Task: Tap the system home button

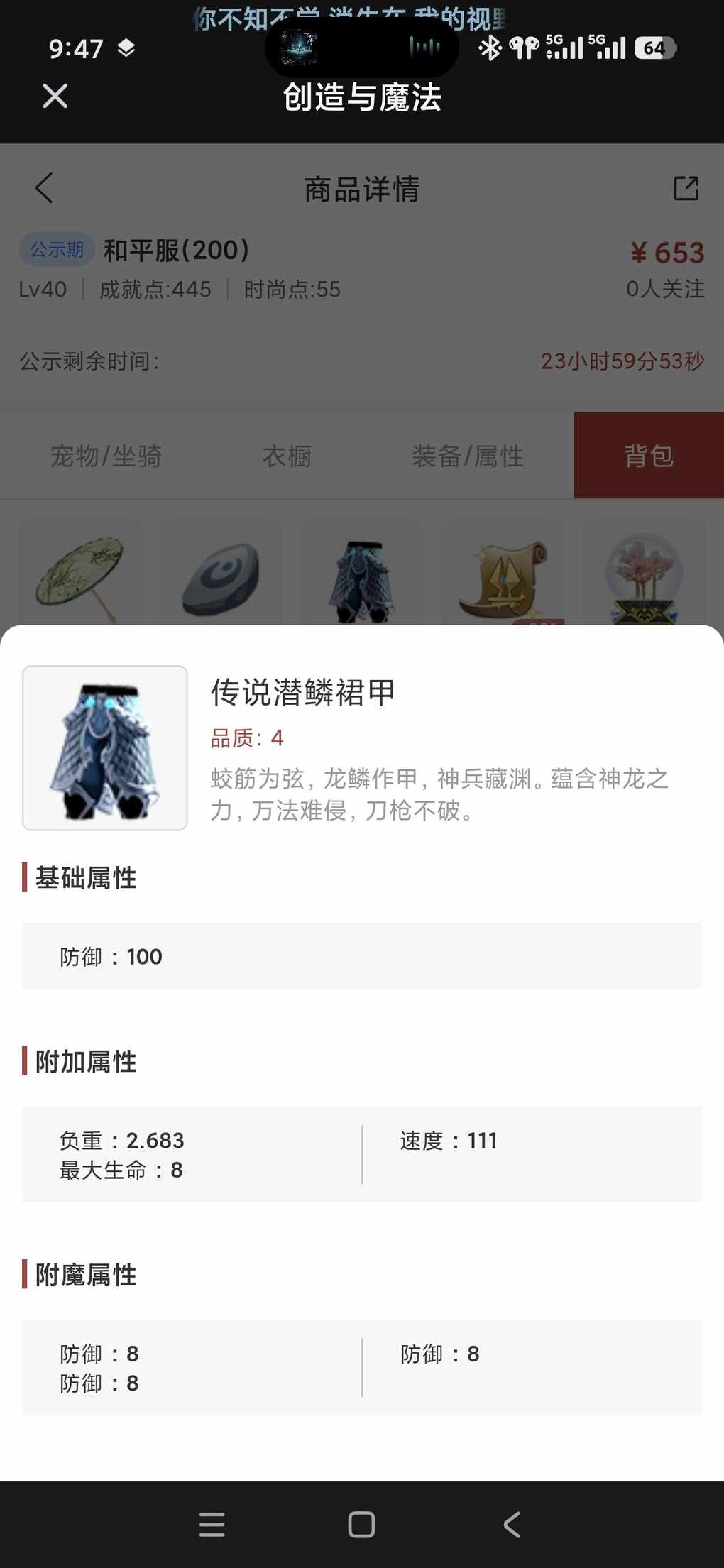Action: pos(361,1524)
